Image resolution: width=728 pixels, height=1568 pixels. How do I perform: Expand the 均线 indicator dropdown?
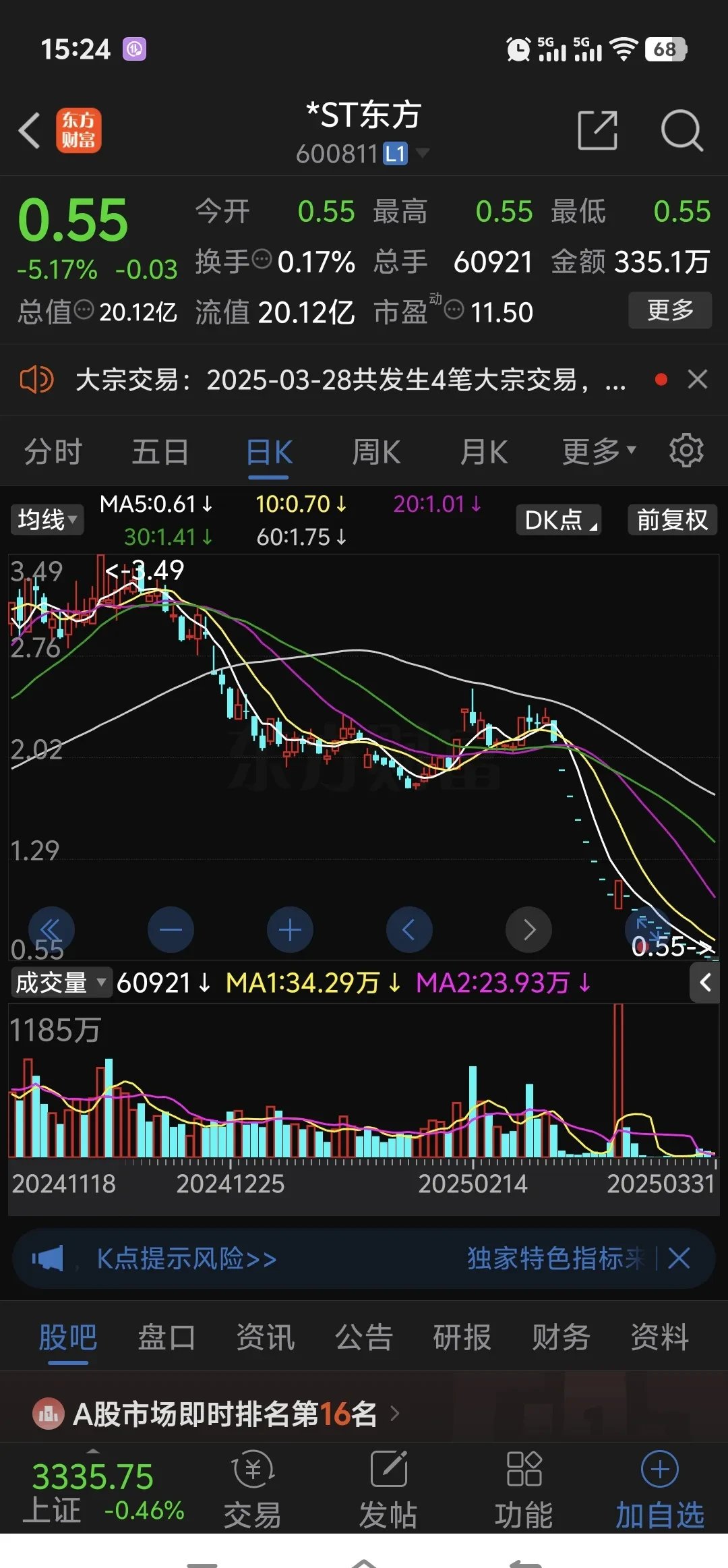pos(47,520)
